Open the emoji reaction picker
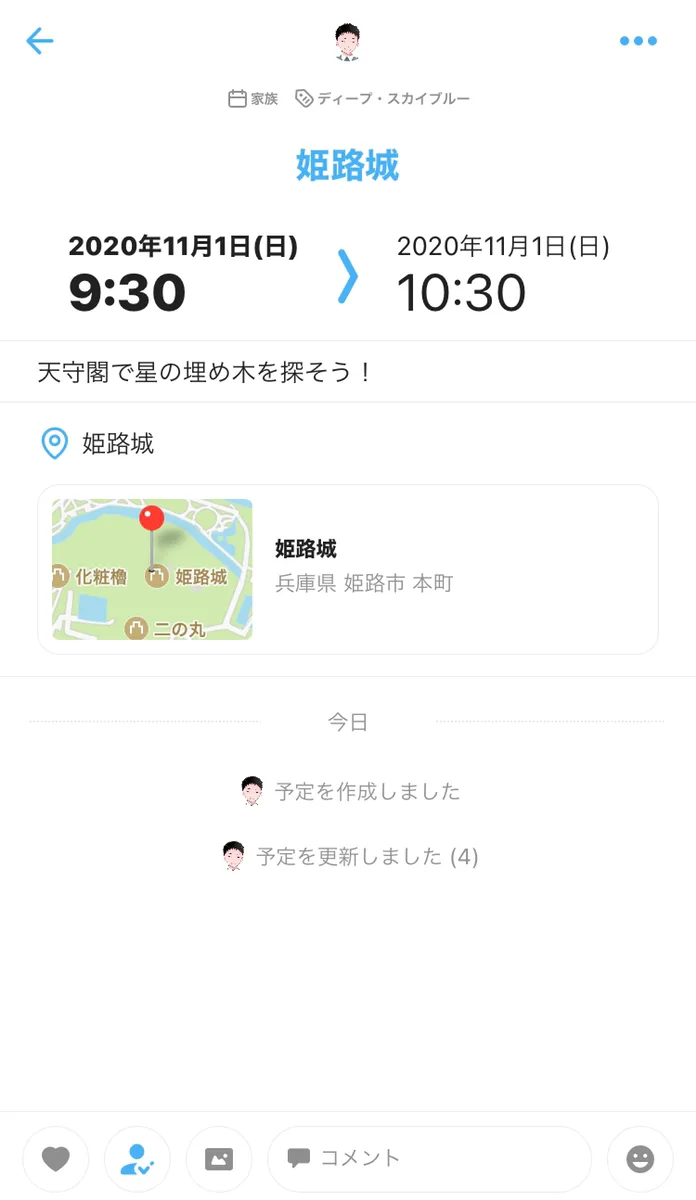The image size is (696, 1200). (640, 1159)
